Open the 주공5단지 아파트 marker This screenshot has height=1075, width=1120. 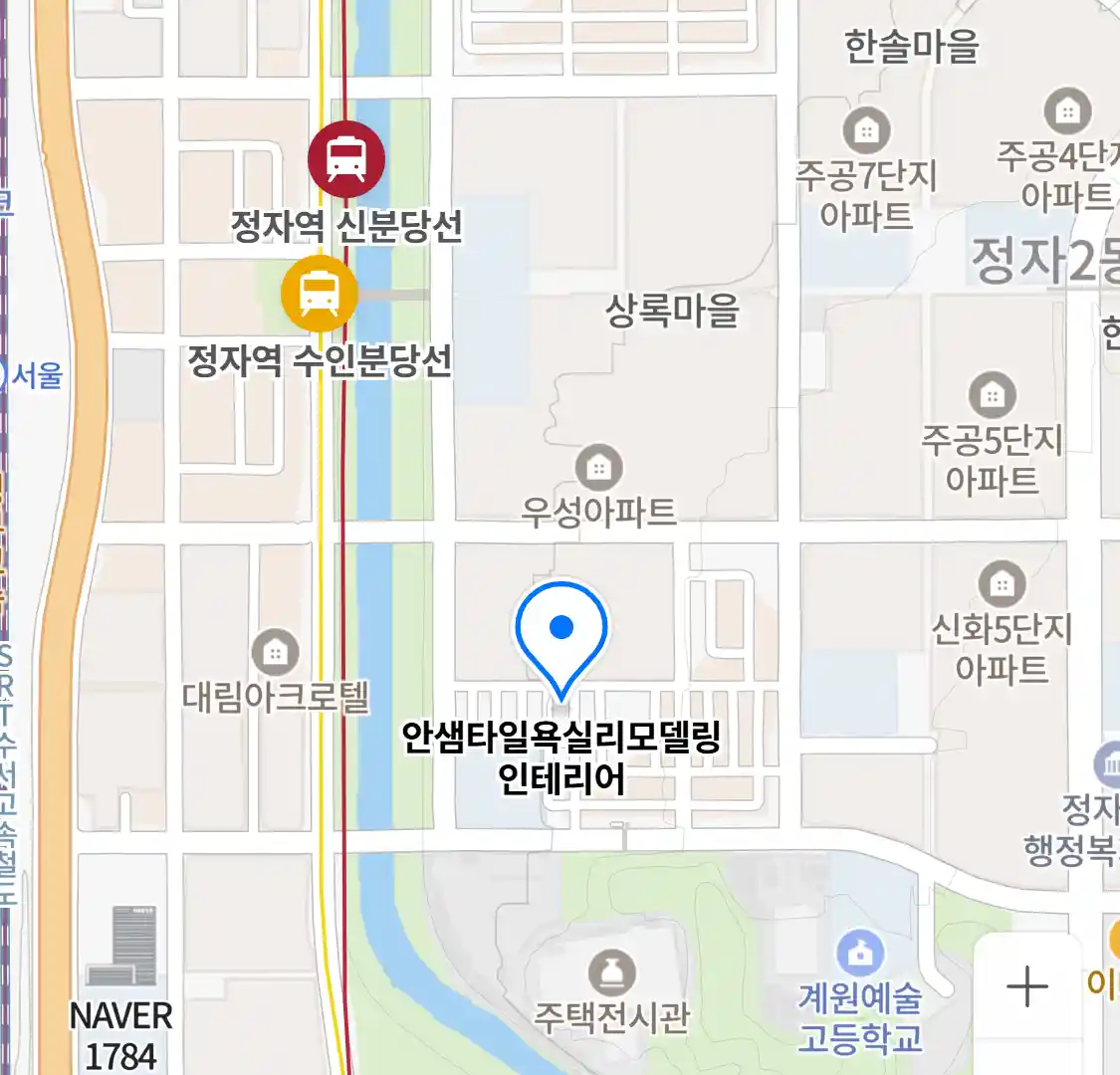(992, 396)
